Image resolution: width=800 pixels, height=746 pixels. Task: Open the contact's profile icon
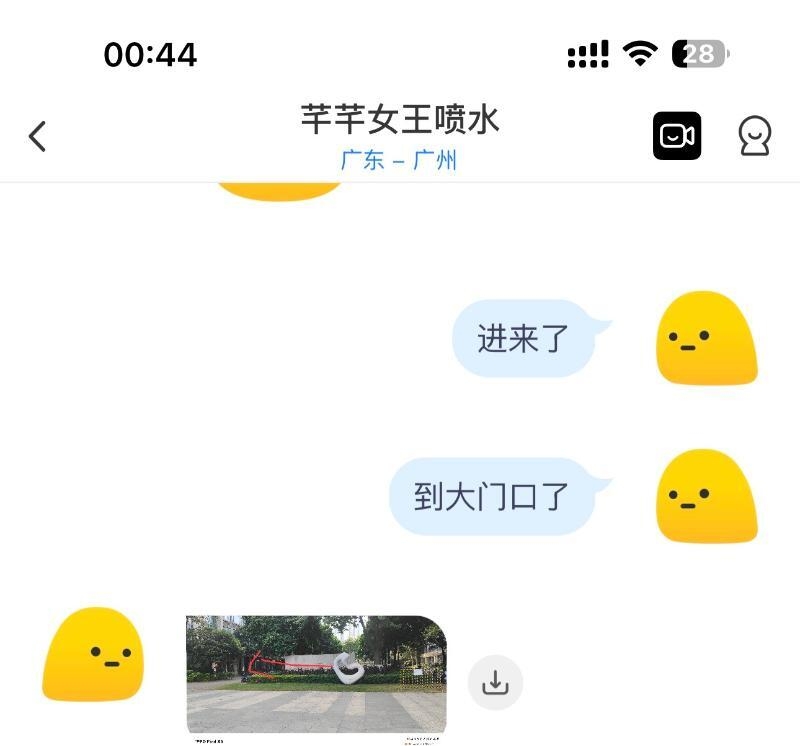point(755,136)
